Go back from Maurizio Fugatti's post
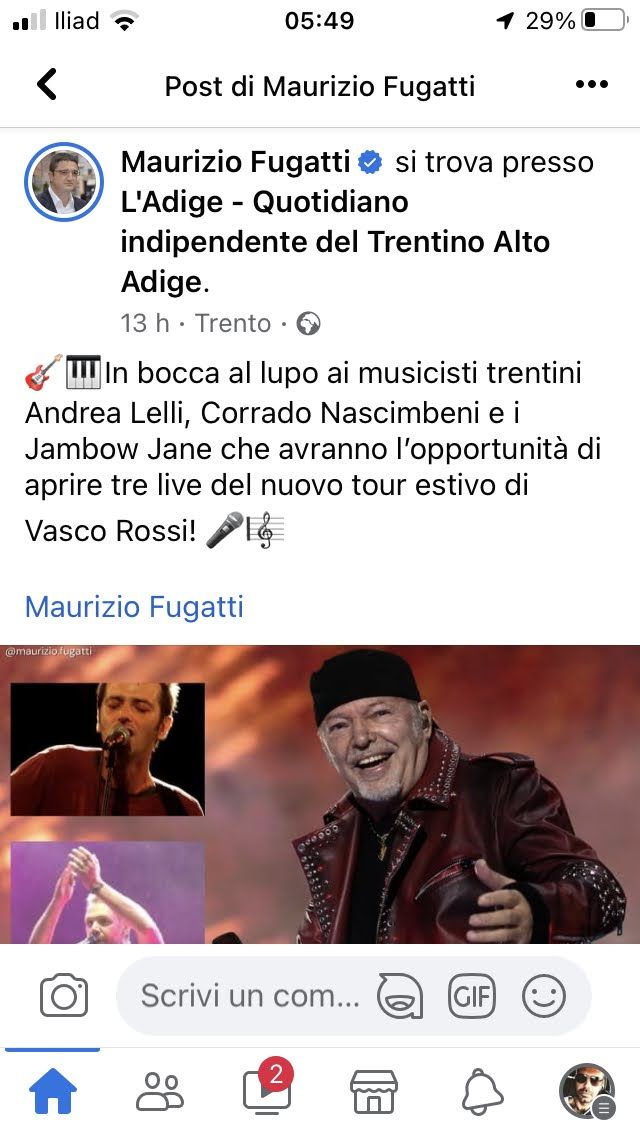640x1136 pixels. point(47,85)
